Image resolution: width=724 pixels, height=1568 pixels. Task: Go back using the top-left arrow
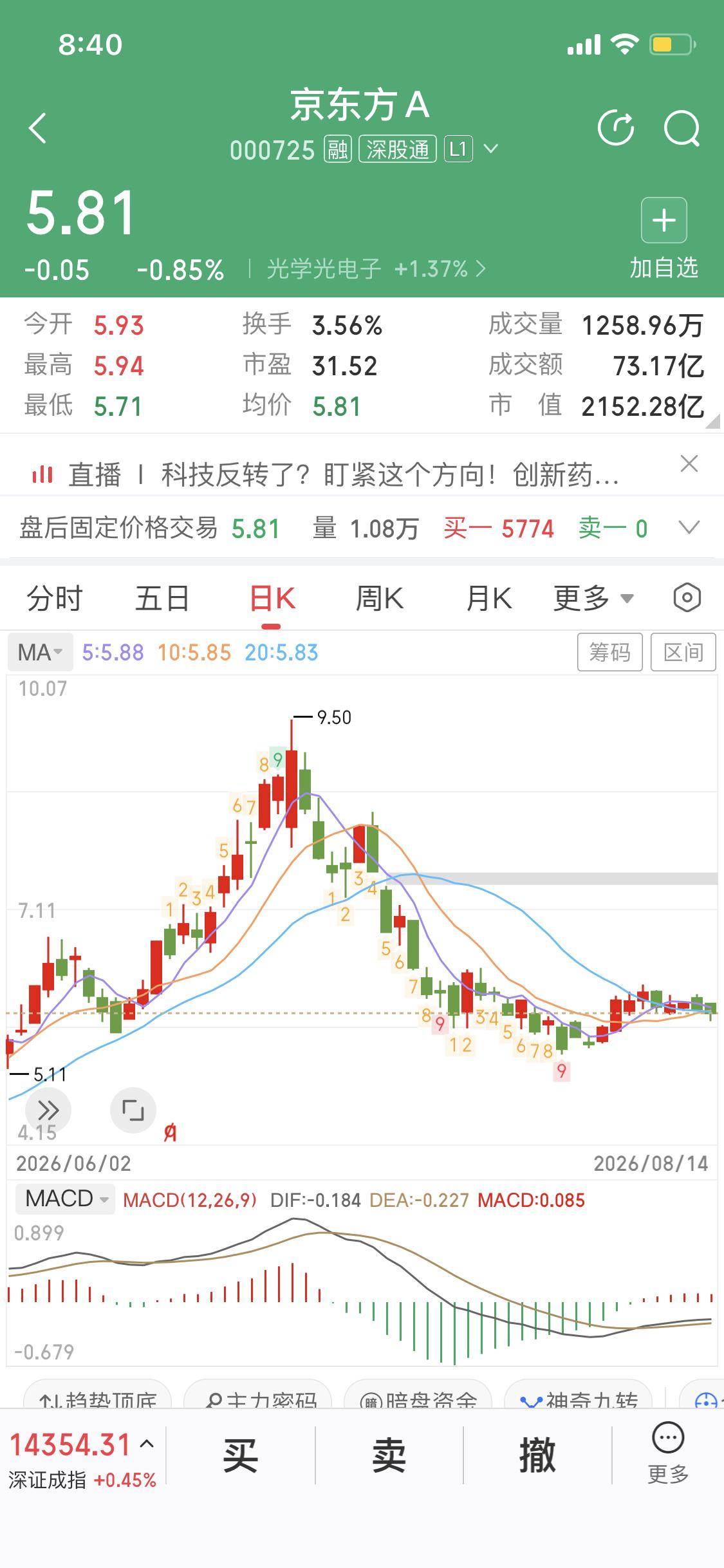pyautogui.click(x=38, y=127)
